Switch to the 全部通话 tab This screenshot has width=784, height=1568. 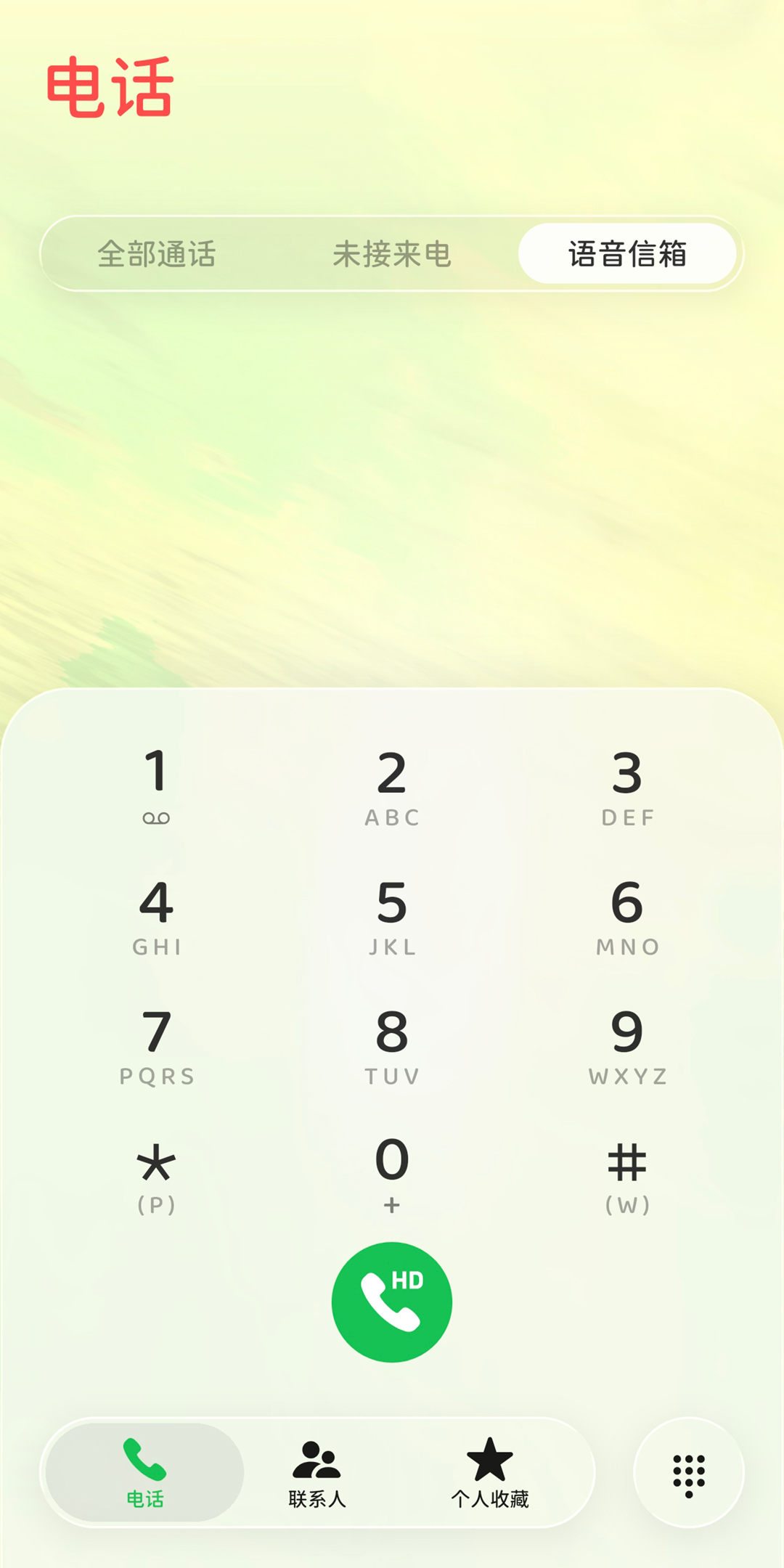click(x=157, y=254)
